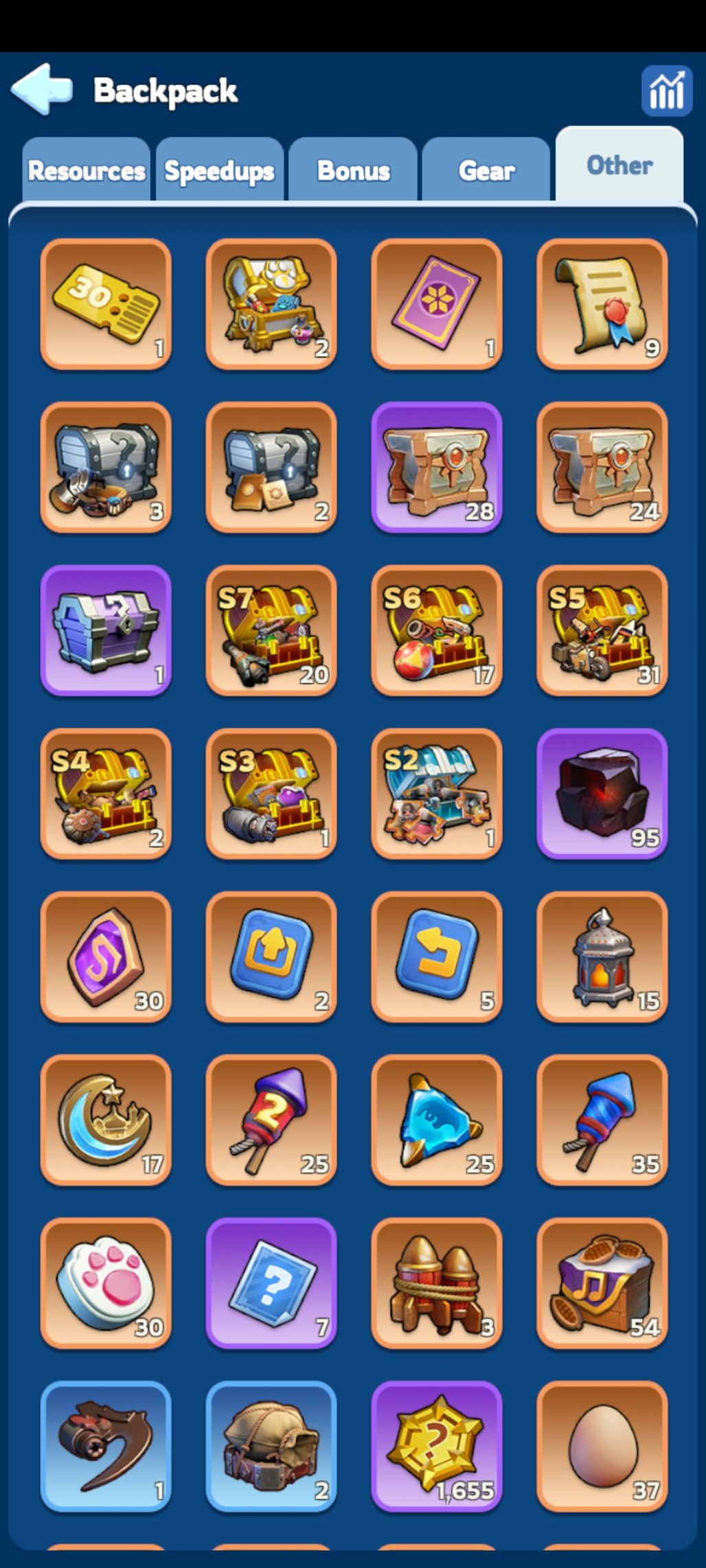Open the gold badge with 1,655
706x1568 pixels.
point(437,1446)
